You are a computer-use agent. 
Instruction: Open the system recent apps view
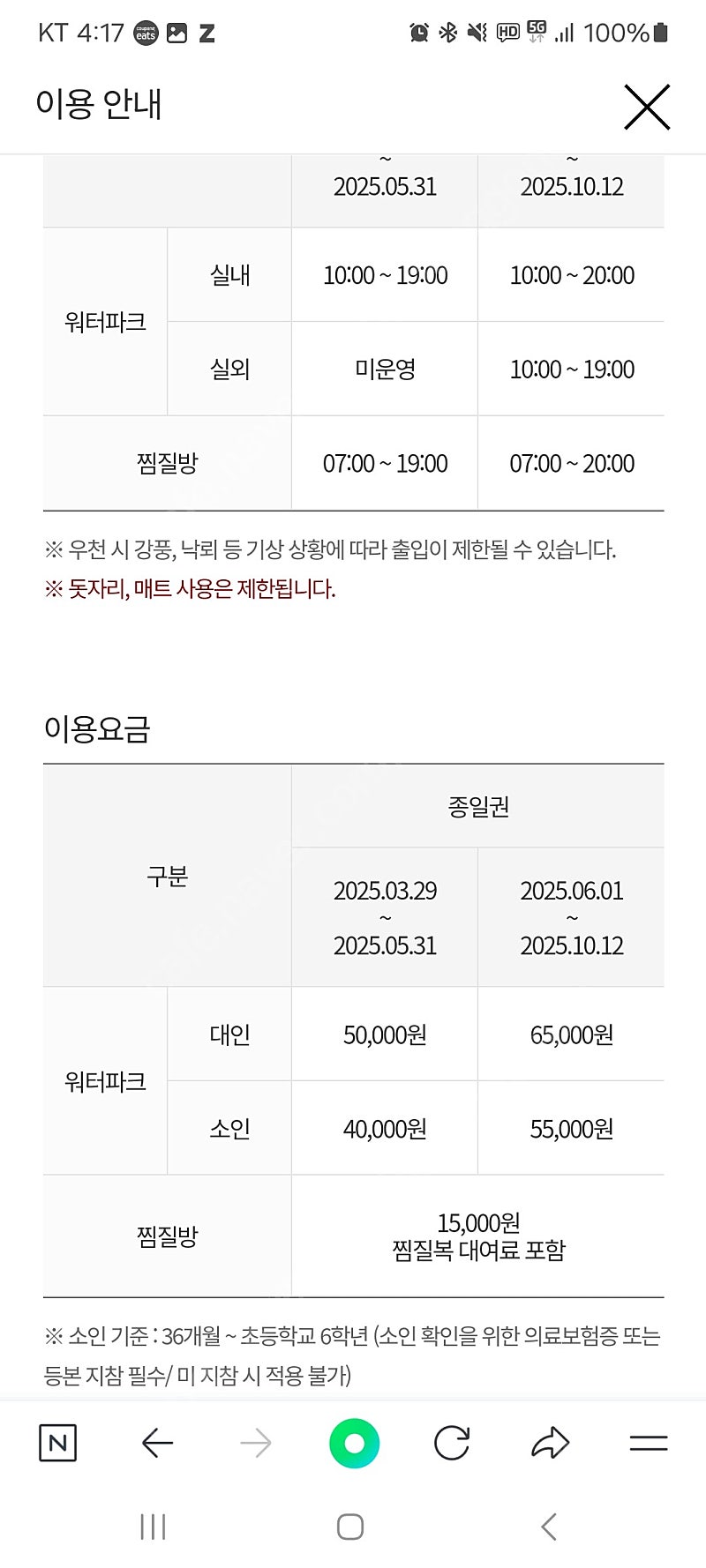pos(154,1527)
